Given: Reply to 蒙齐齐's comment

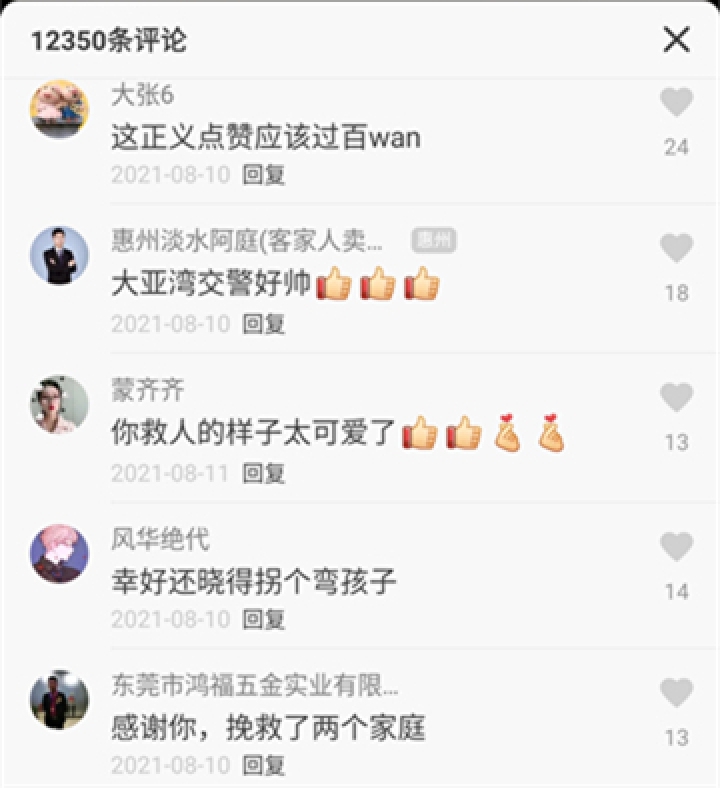Looking at the screenshot, I should coord(264,472).
